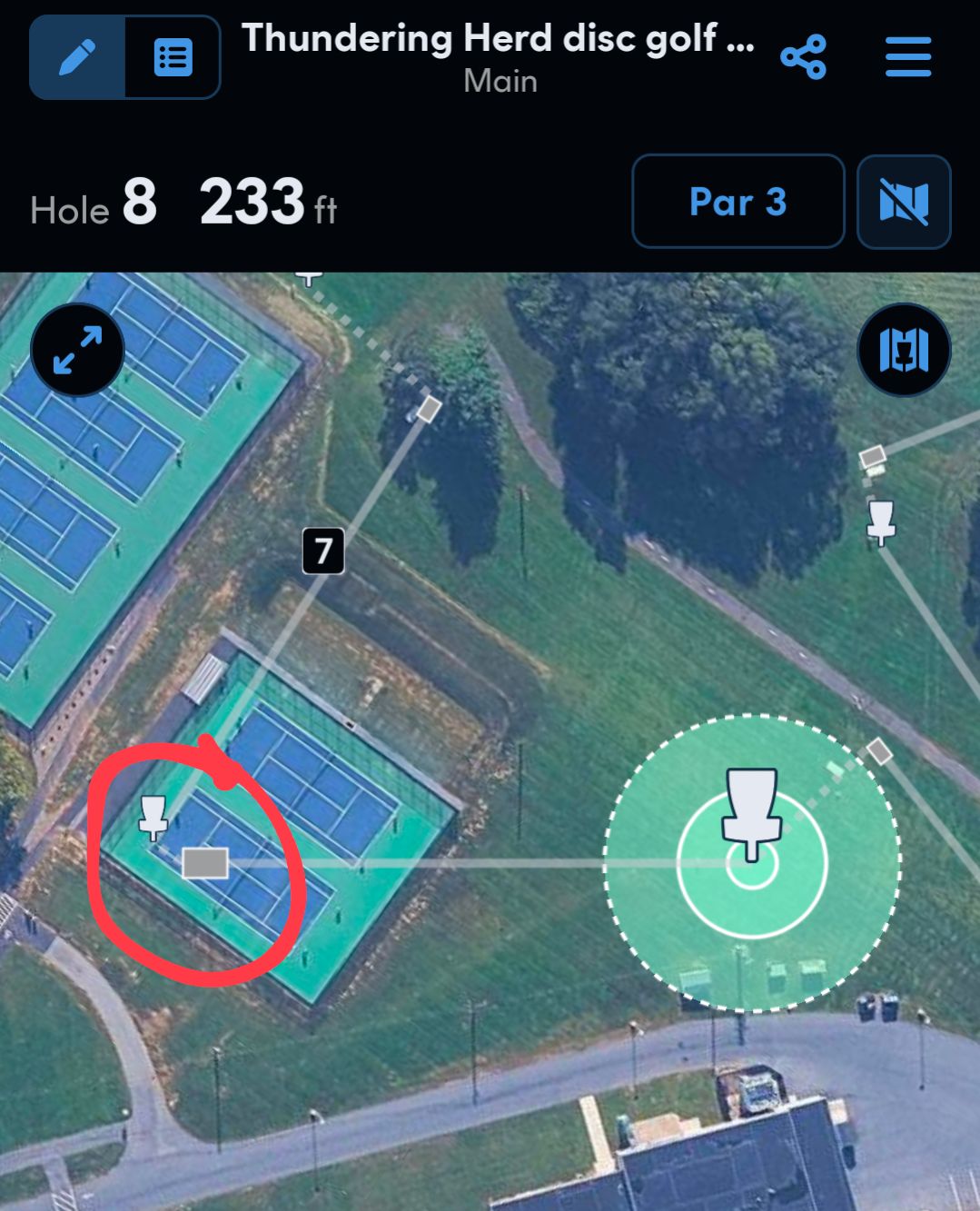This screenshot has height=1211, width=980.
Task: Switch to the pencil edit mode
Action: click(77, 58)
